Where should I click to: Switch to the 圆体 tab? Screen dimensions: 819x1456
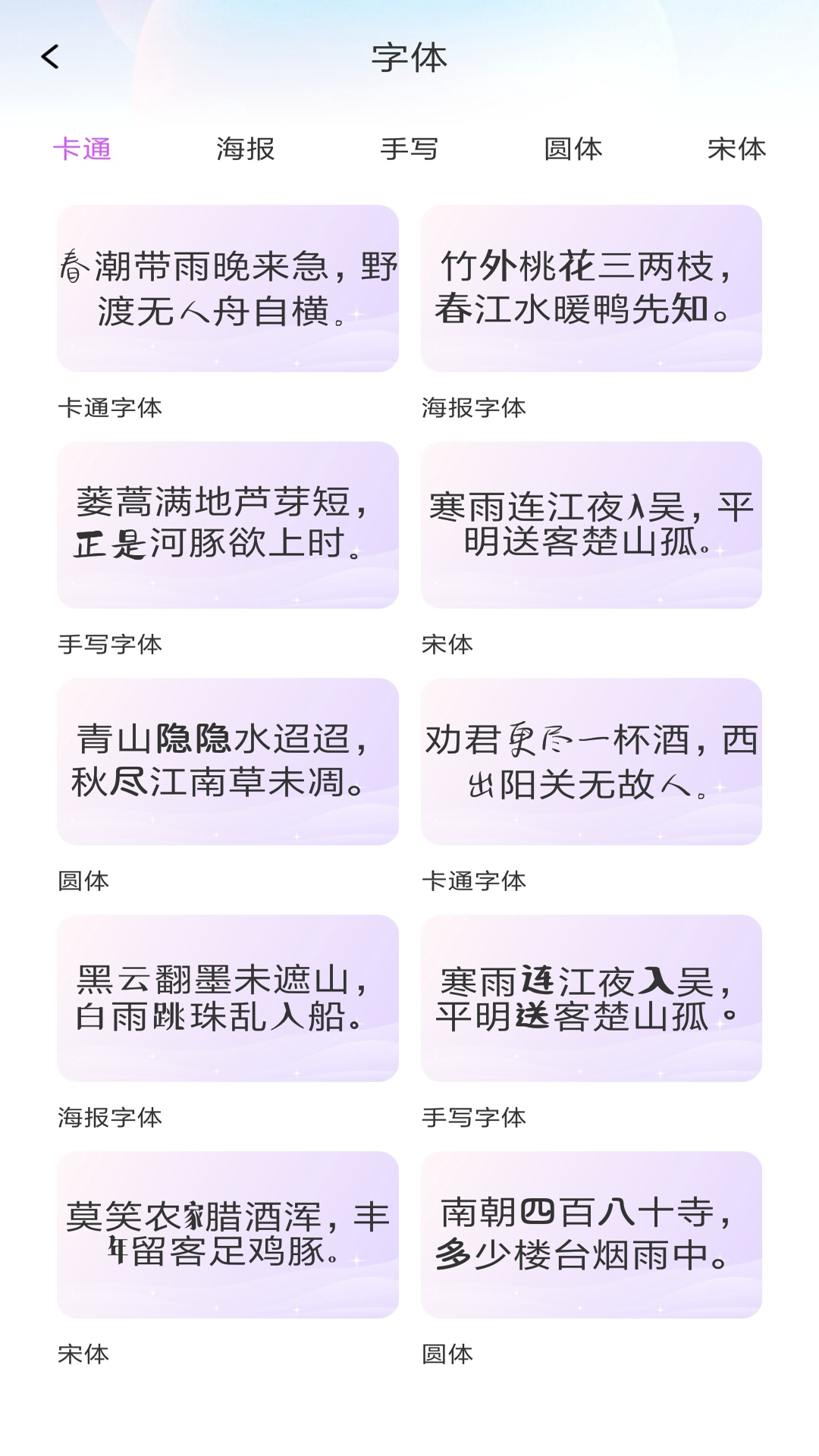point(573,150)
